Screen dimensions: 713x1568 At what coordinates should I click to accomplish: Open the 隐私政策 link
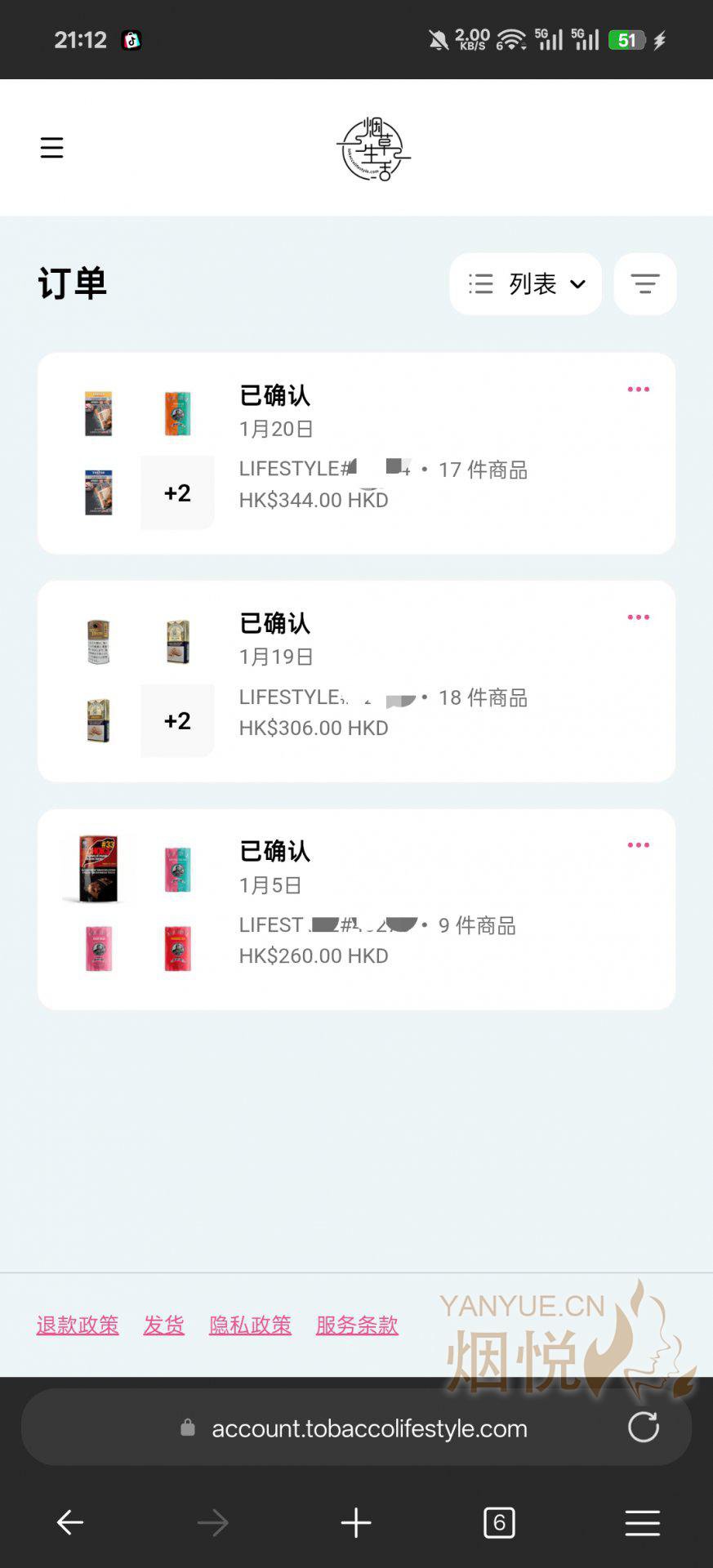(x=250, y=1325)
